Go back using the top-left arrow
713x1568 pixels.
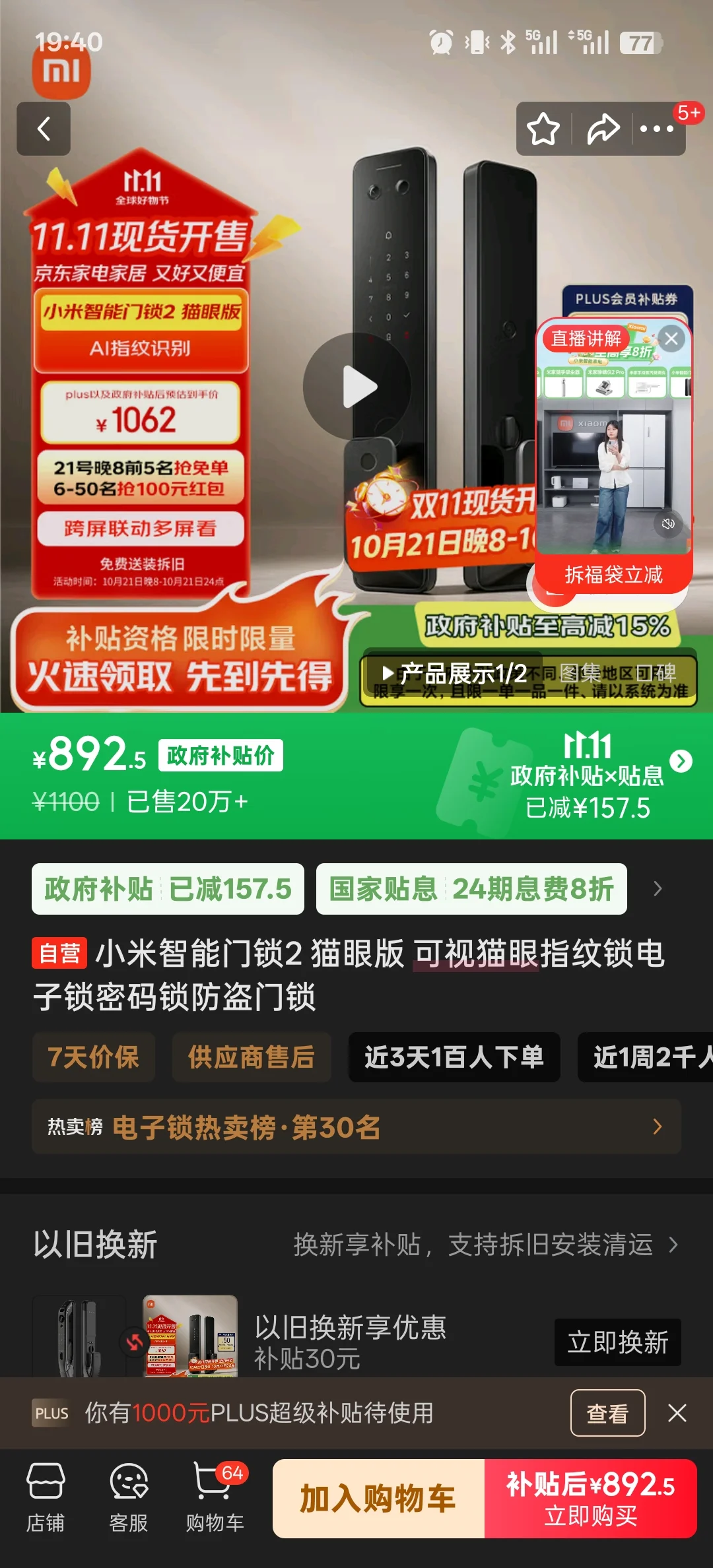pos(44,129)
